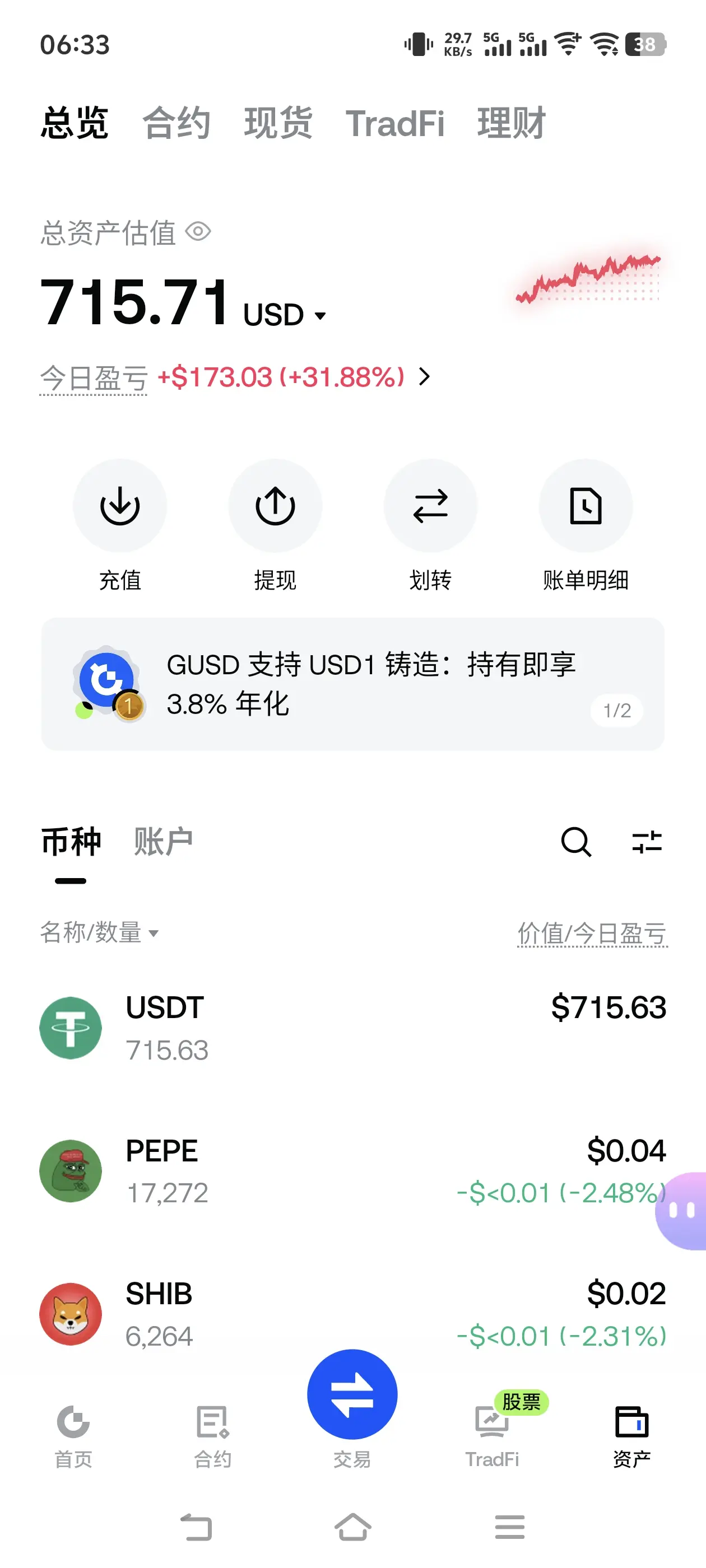Viewport: 706px width, 1568px height.
Task: Open the GUSD USD1 promotion banner
Action: click(x=352, y=684)
